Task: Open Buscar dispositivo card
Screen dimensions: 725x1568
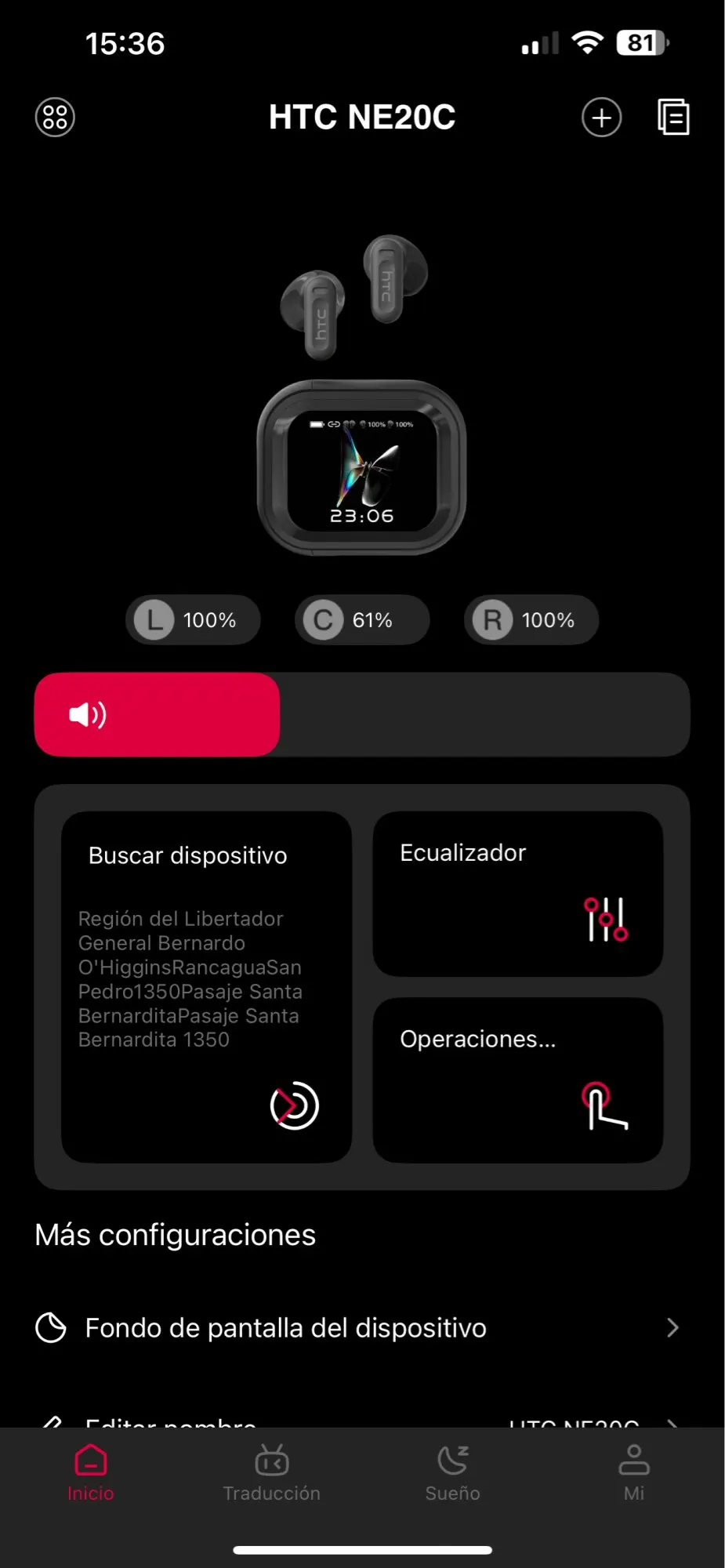Action: (206, 987)
